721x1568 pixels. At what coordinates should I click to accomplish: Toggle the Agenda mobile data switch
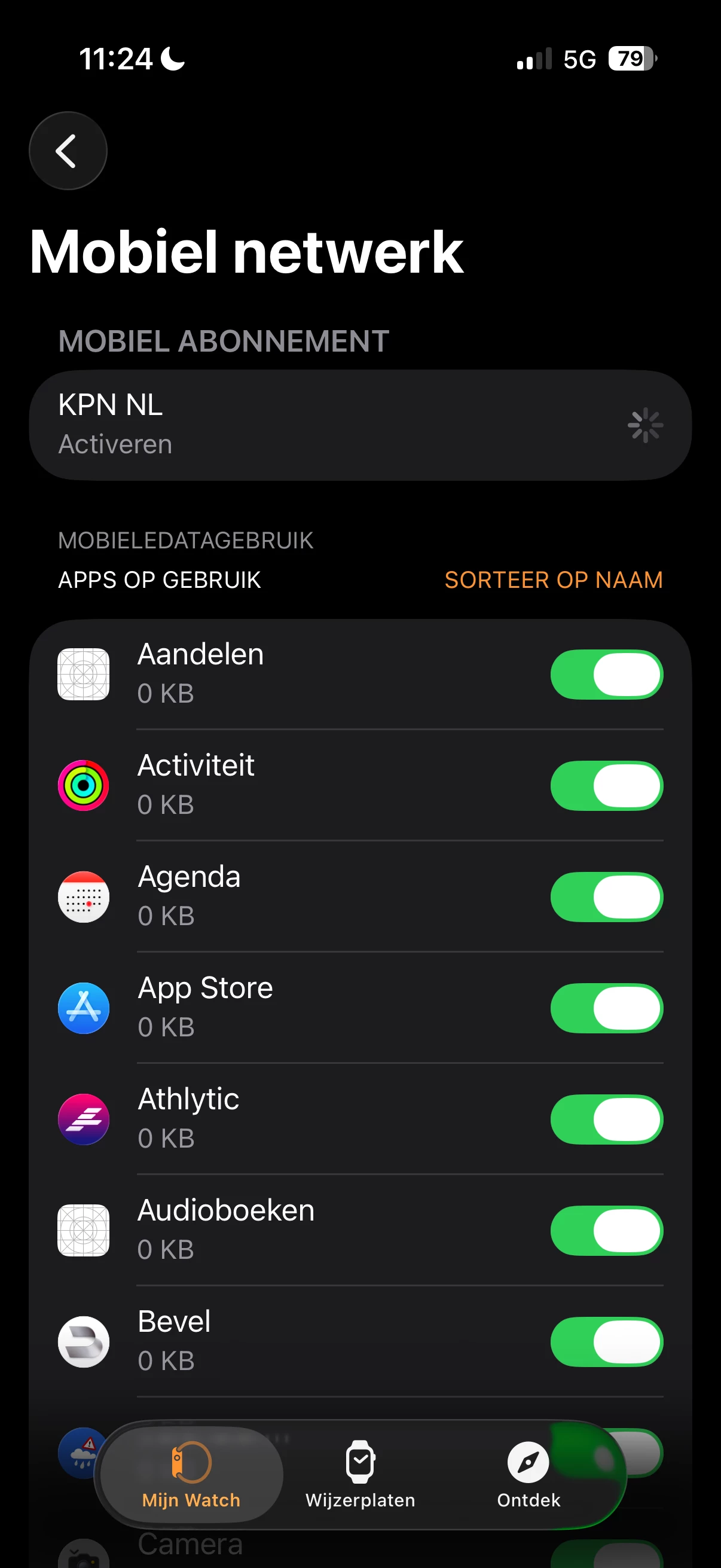coord(606,897)
